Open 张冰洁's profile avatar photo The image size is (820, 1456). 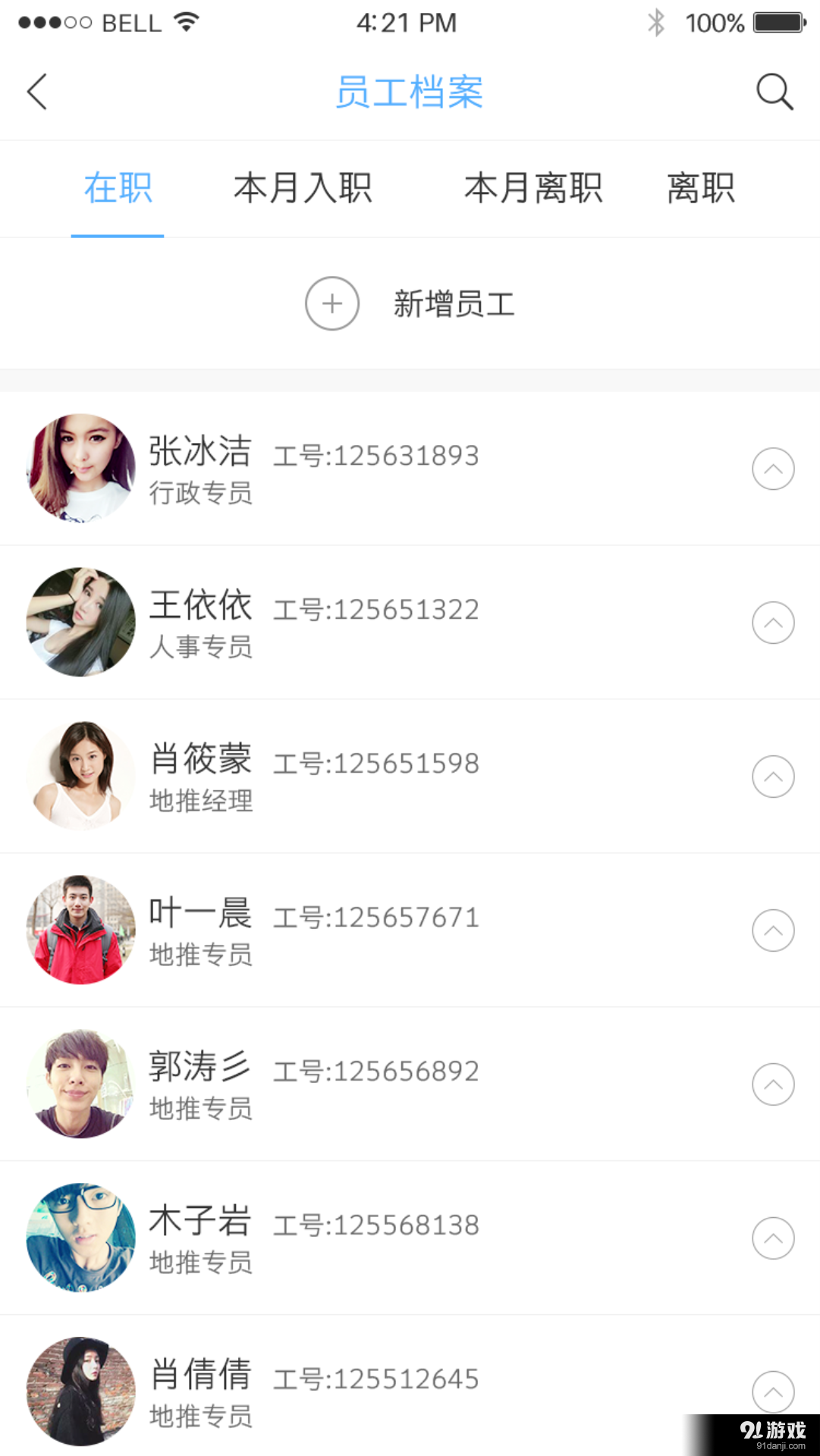[80, 468]
